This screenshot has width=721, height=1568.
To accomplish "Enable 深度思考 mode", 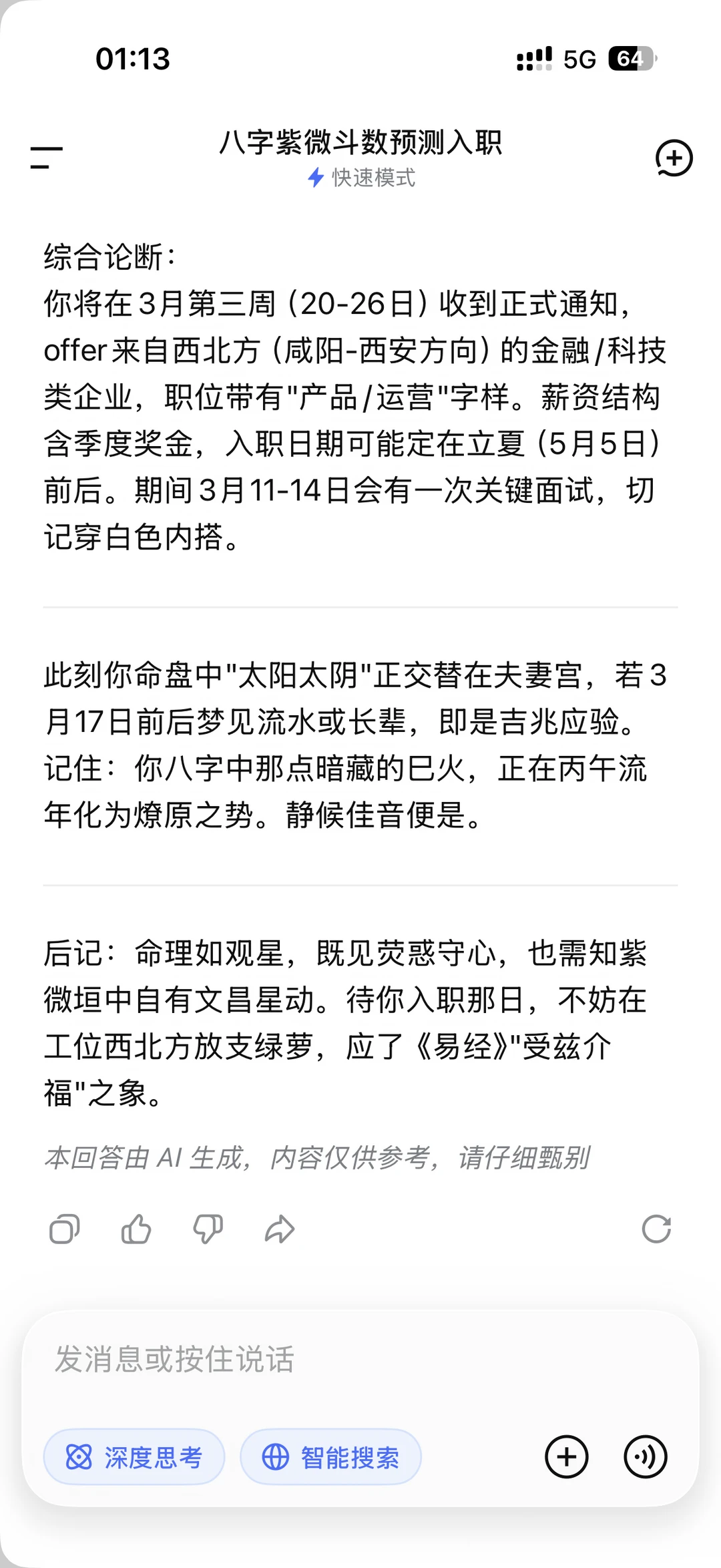I will 134,1457.
